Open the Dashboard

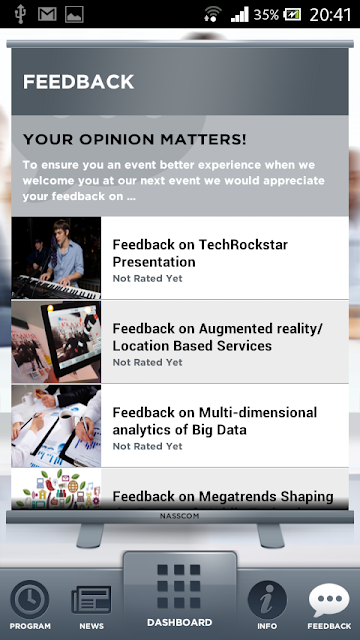[180, 596]
